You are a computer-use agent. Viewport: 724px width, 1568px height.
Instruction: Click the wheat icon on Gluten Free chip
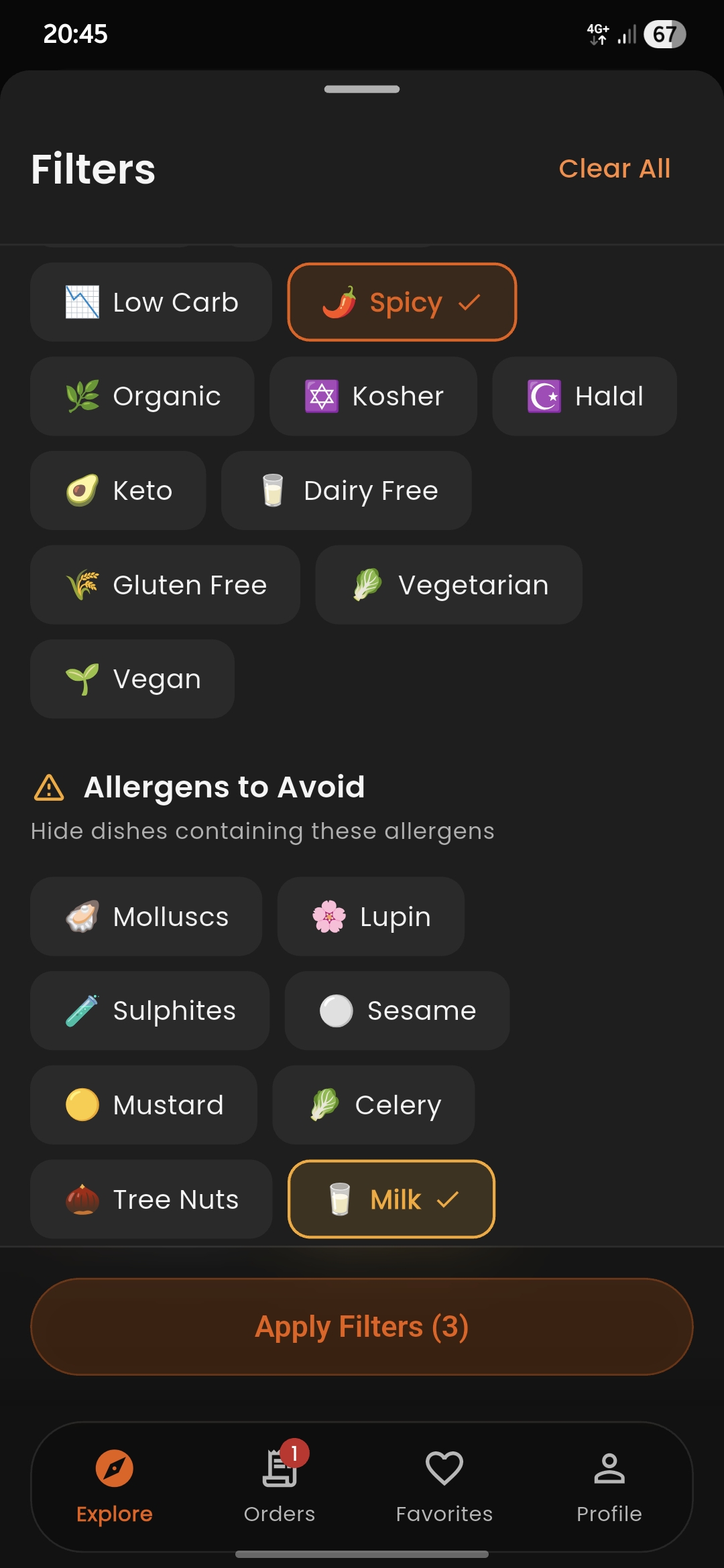(x=84, y=584)
